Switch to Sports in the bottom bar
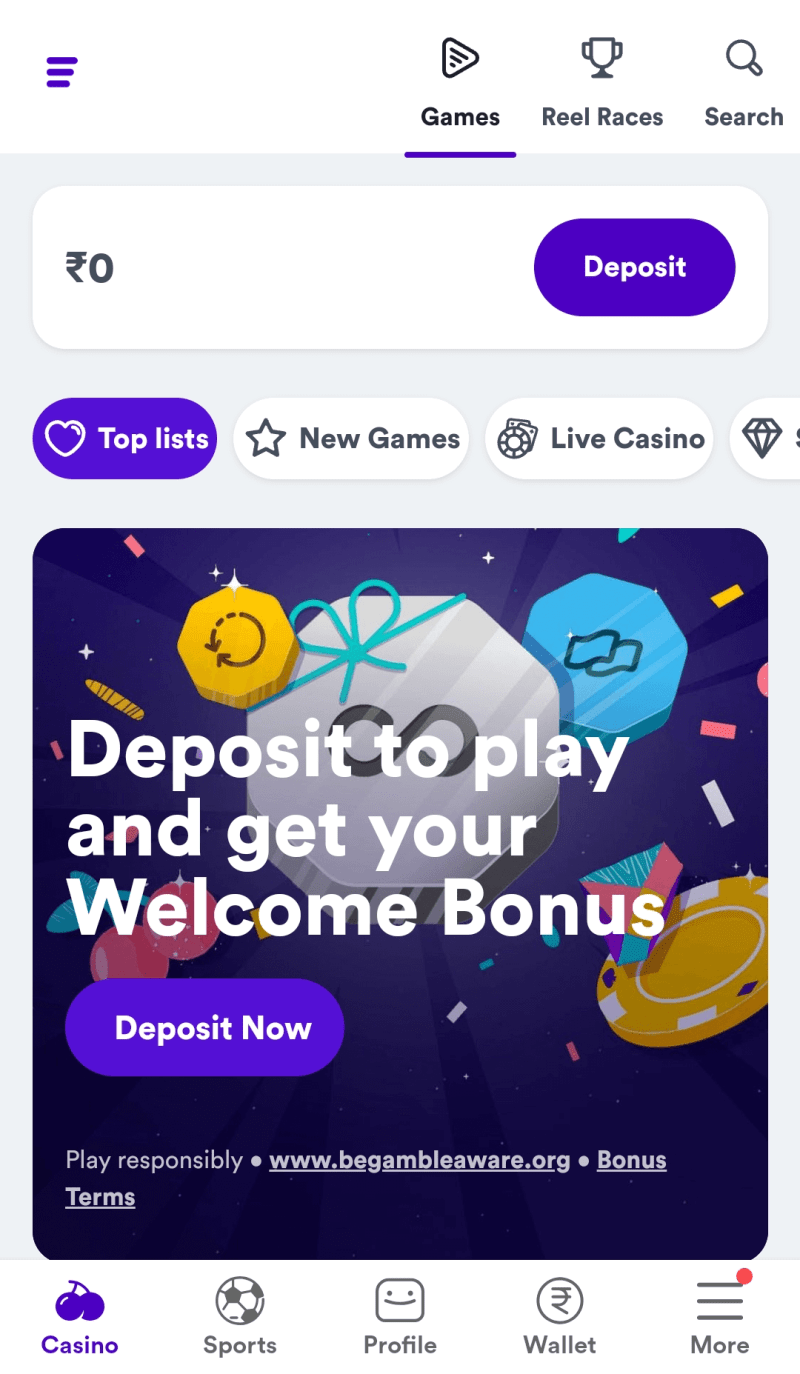 tap(240, 1316)
